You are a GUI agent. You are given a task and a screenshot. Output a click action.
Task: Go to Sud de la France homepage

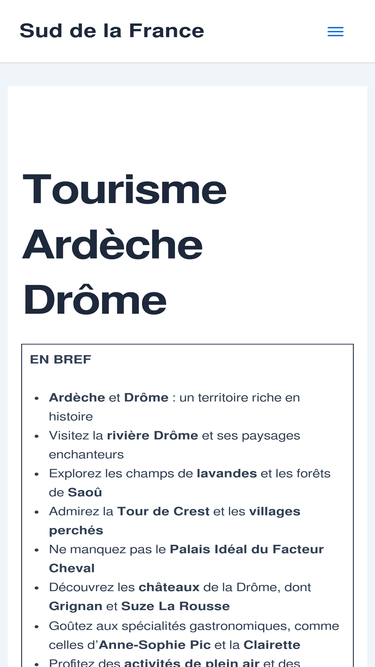click(112, 31)
